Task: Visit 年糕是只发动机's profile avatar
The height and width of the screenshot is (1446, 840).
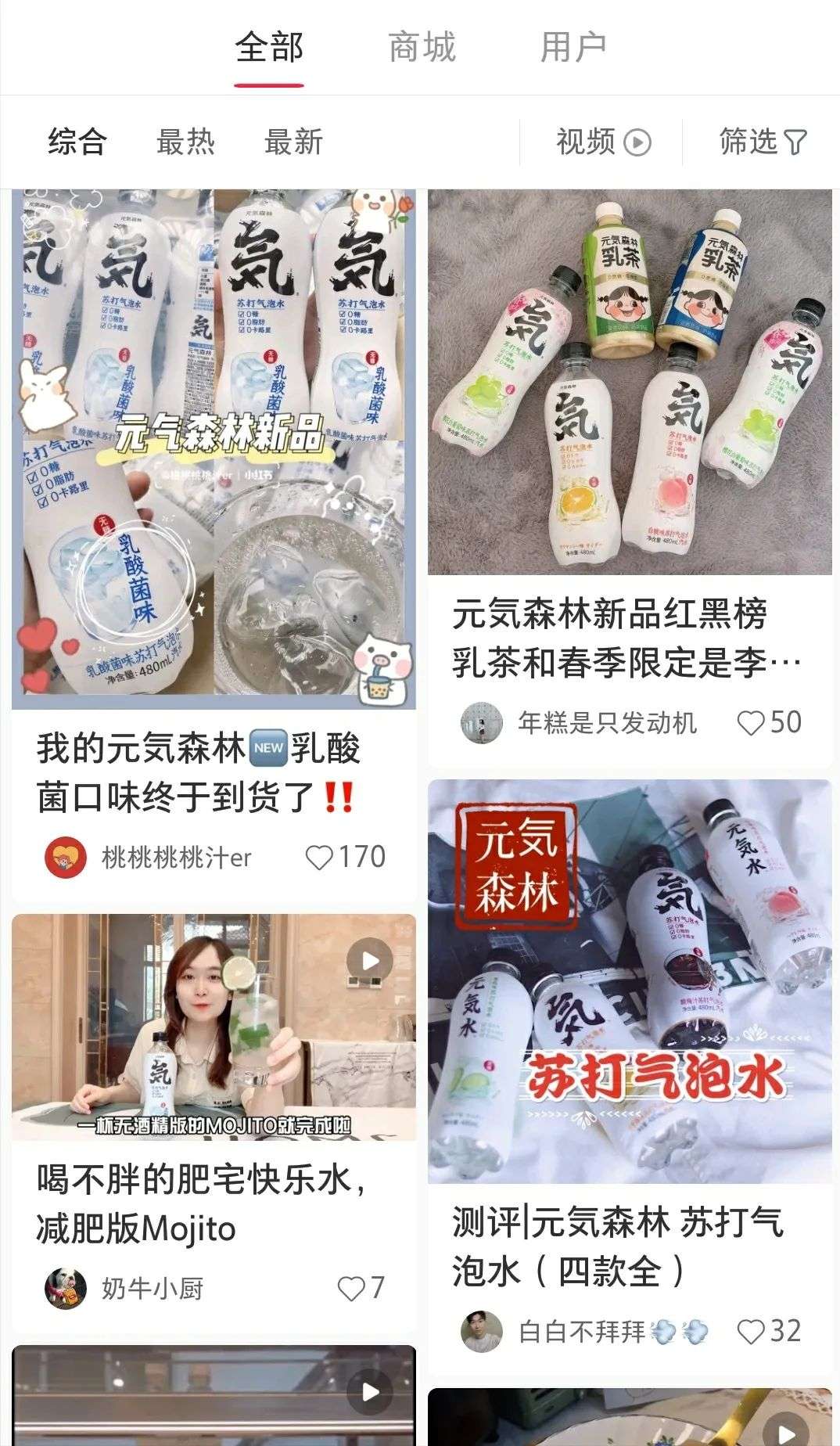Action: point(481,723)
